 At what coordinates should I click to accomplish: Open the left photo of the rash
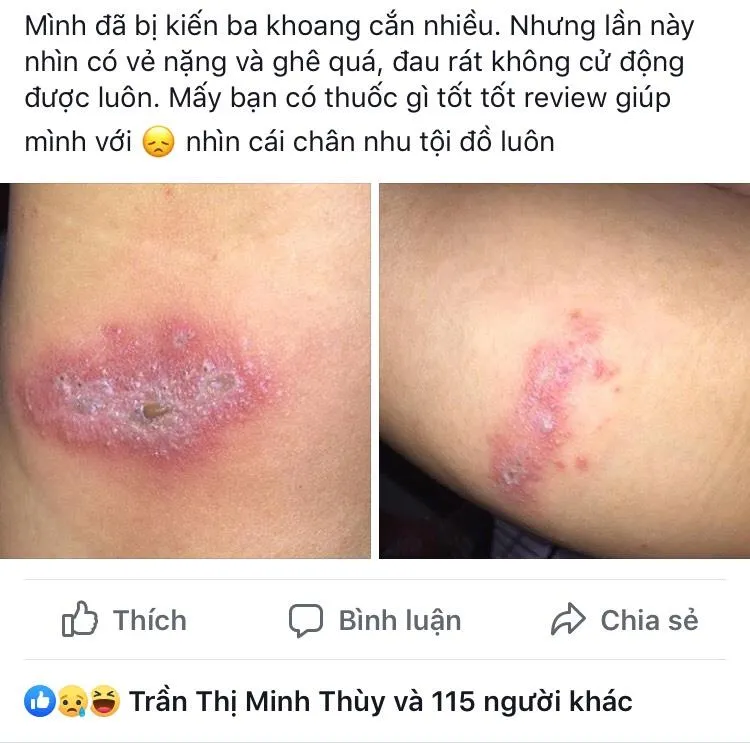185,370
